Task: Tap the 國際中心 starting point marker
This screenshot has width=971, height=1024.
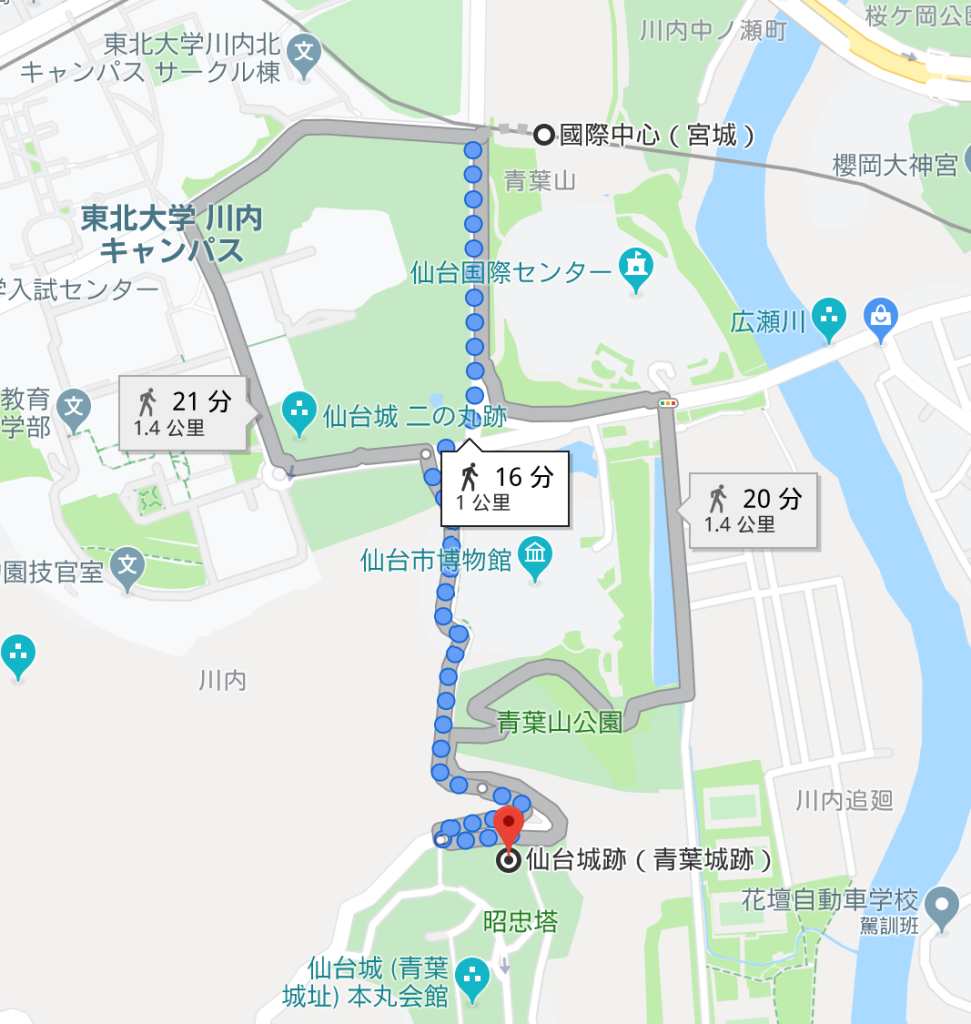Action: coord(545,134)
